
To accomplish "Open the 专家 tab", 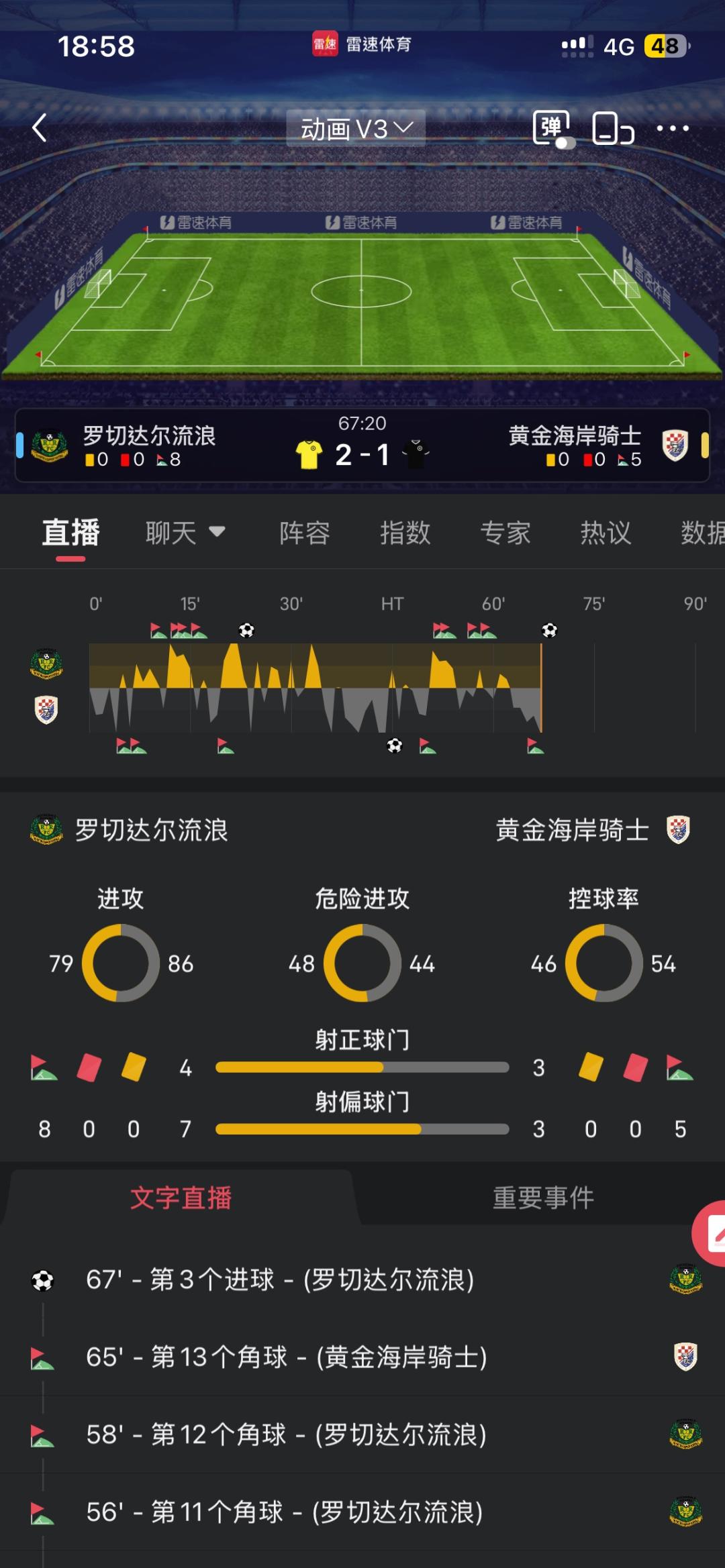I will click(x=505, y=533).
